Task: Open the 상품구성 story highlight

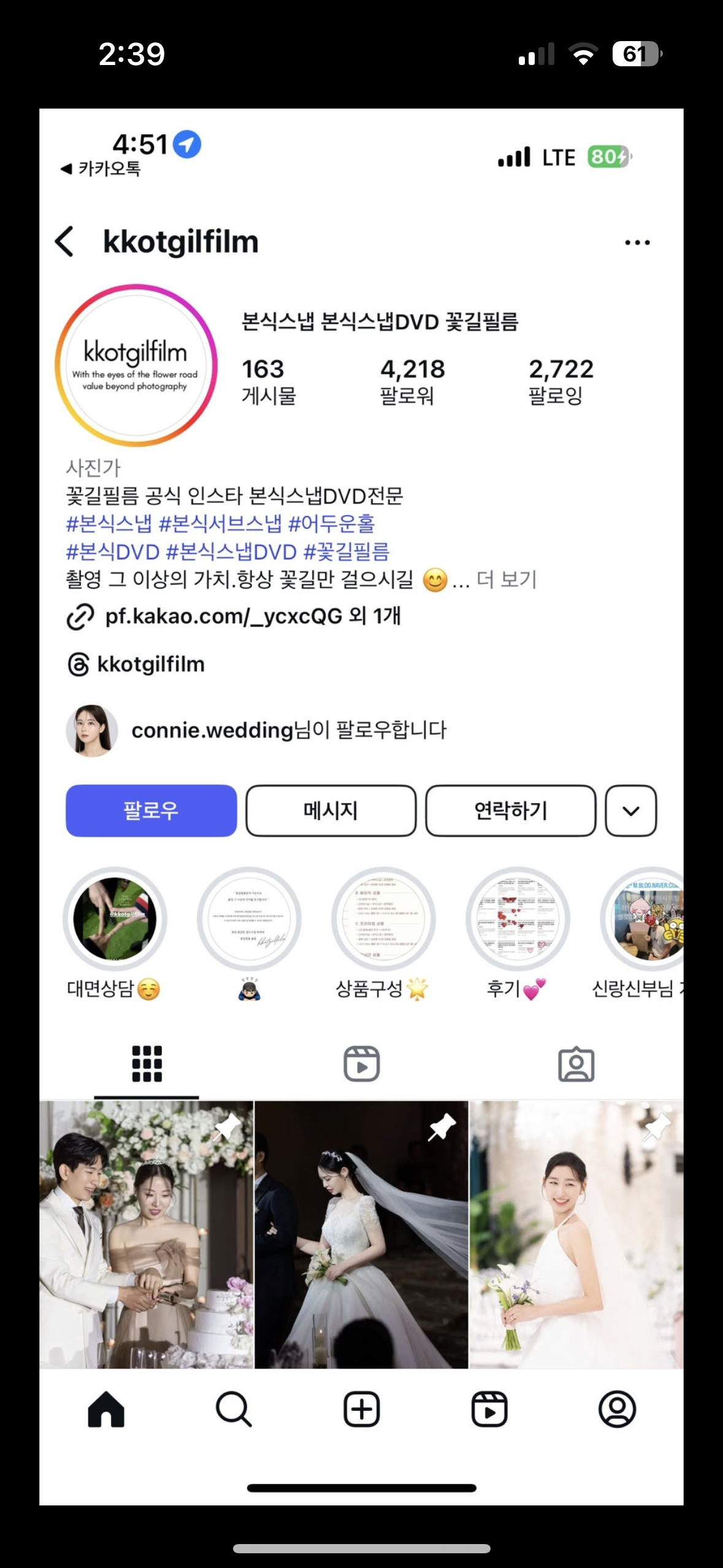Action: coord(383,918)
